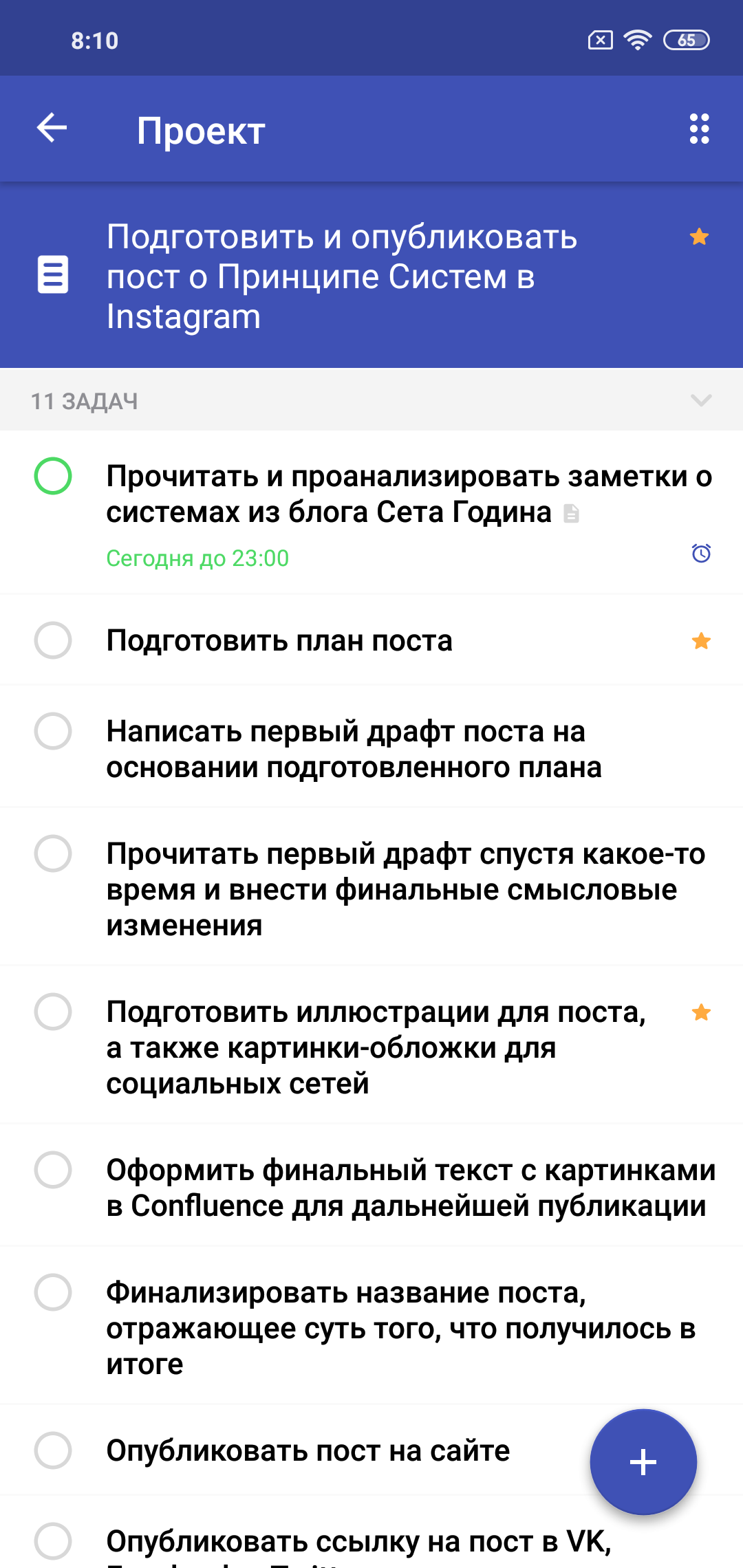Open 'Опубликовать пост на сайте' task

(x=308, y=1450)
